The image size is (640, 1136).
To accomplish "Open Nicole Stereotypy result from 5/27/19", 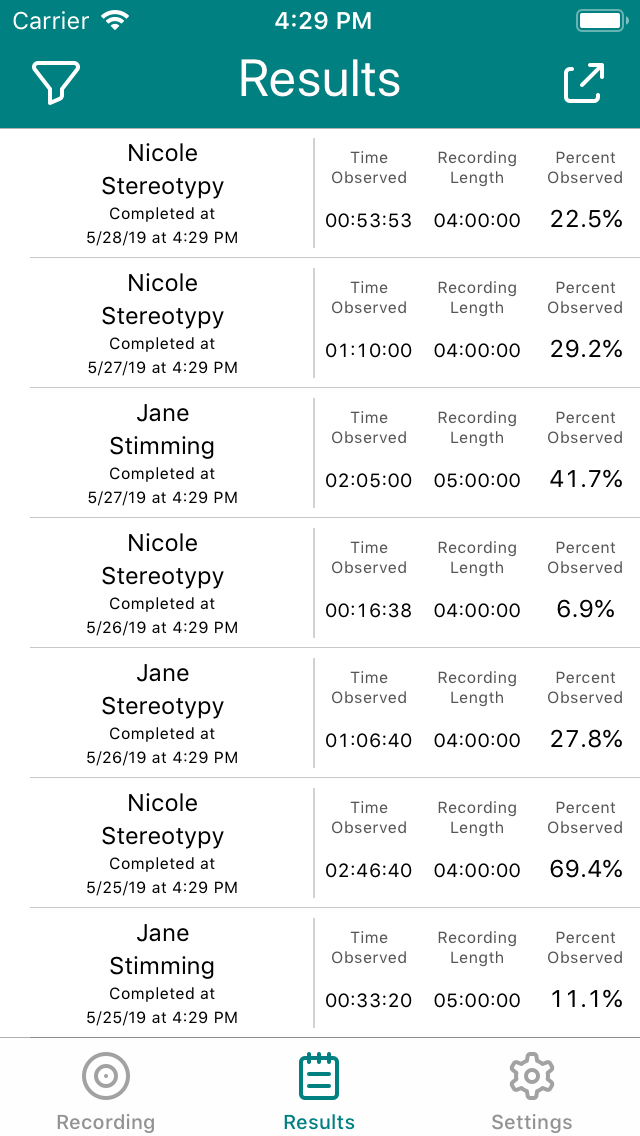I will coord(320,323).
